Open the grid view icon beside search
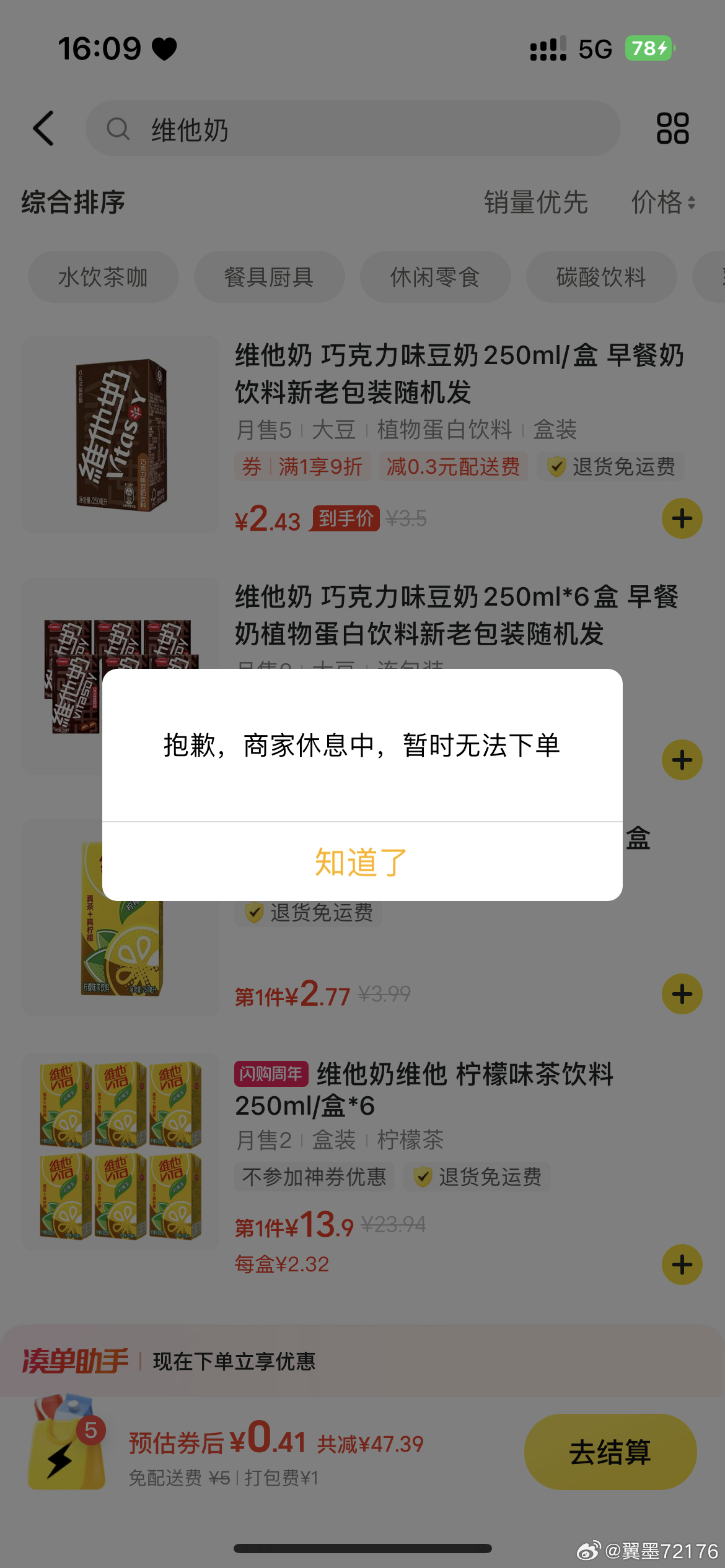 pos(672,129)
